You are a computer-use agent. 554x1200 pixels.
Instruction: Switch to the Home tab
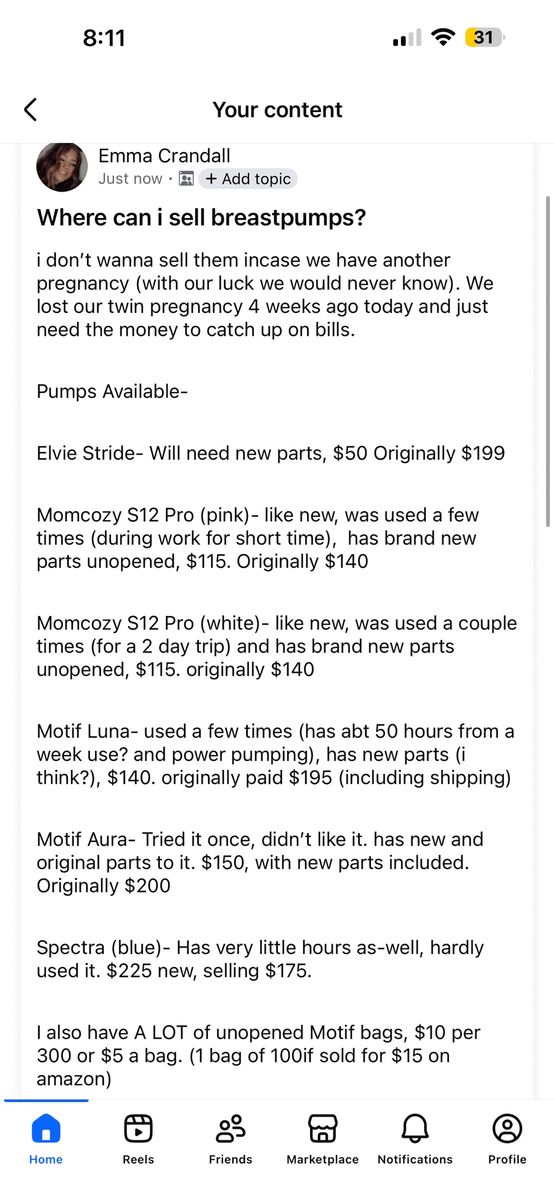[46, 1140]
